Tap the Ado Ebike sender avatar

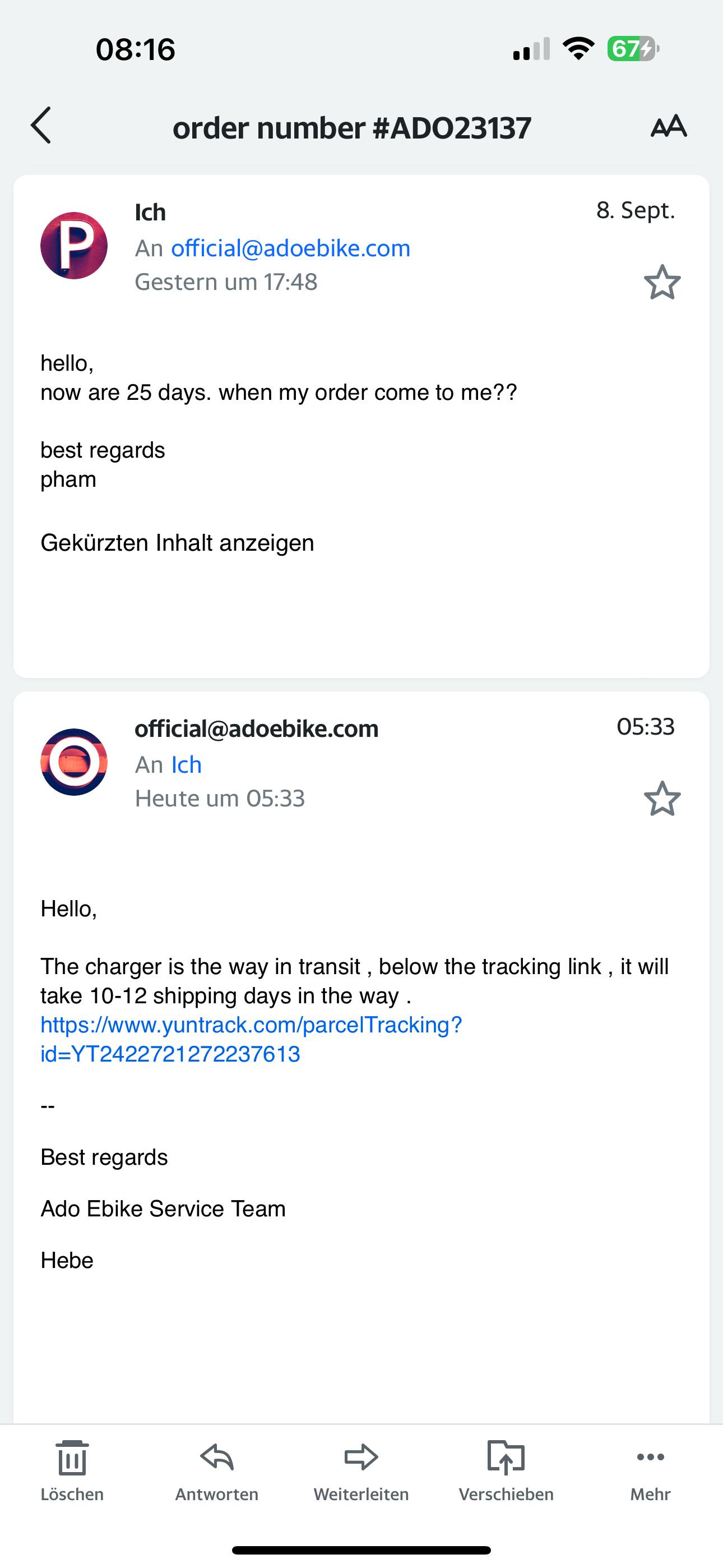coord(73,762)
